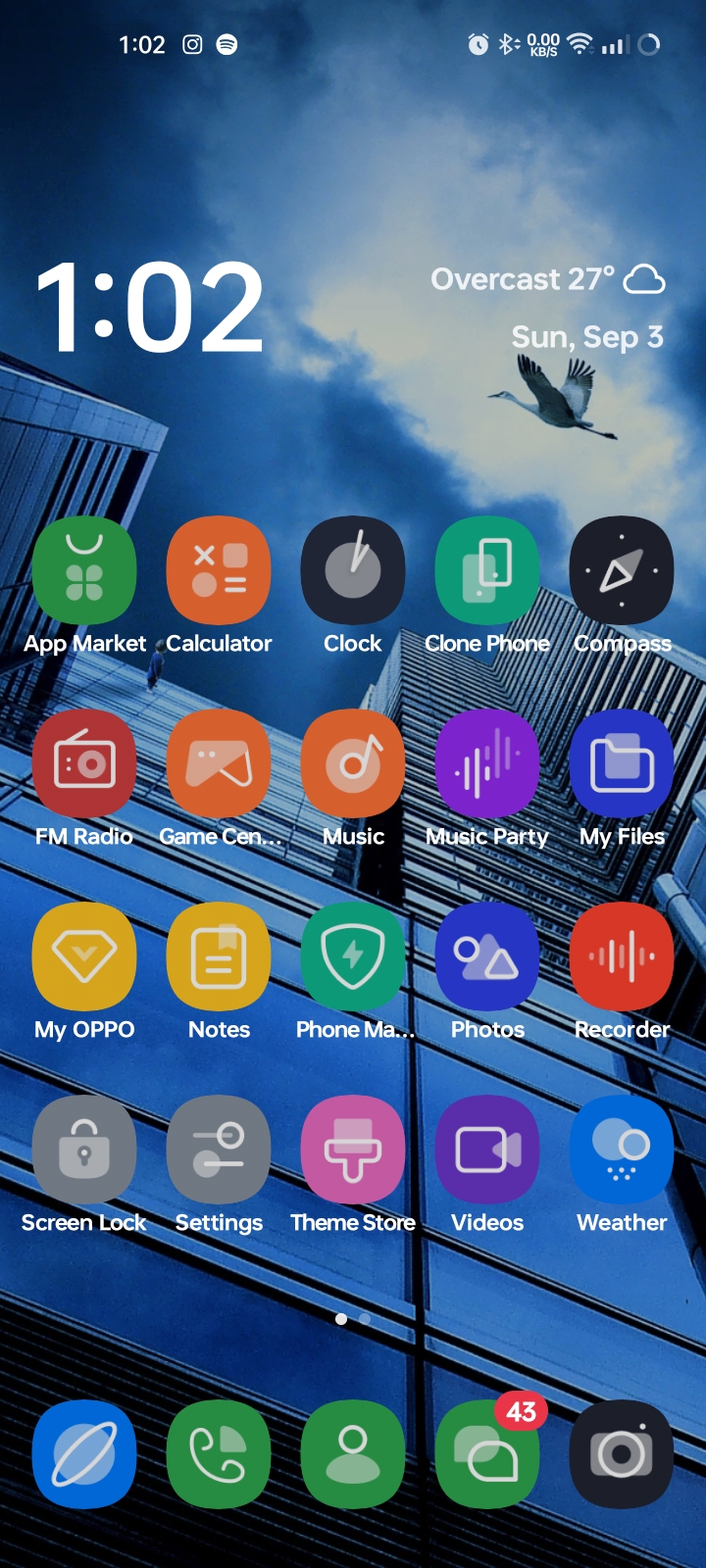Image resolution: width=706 pixels, height=1568 pixels.
Task: Launch Phone Manager
Action: point(353,956)
